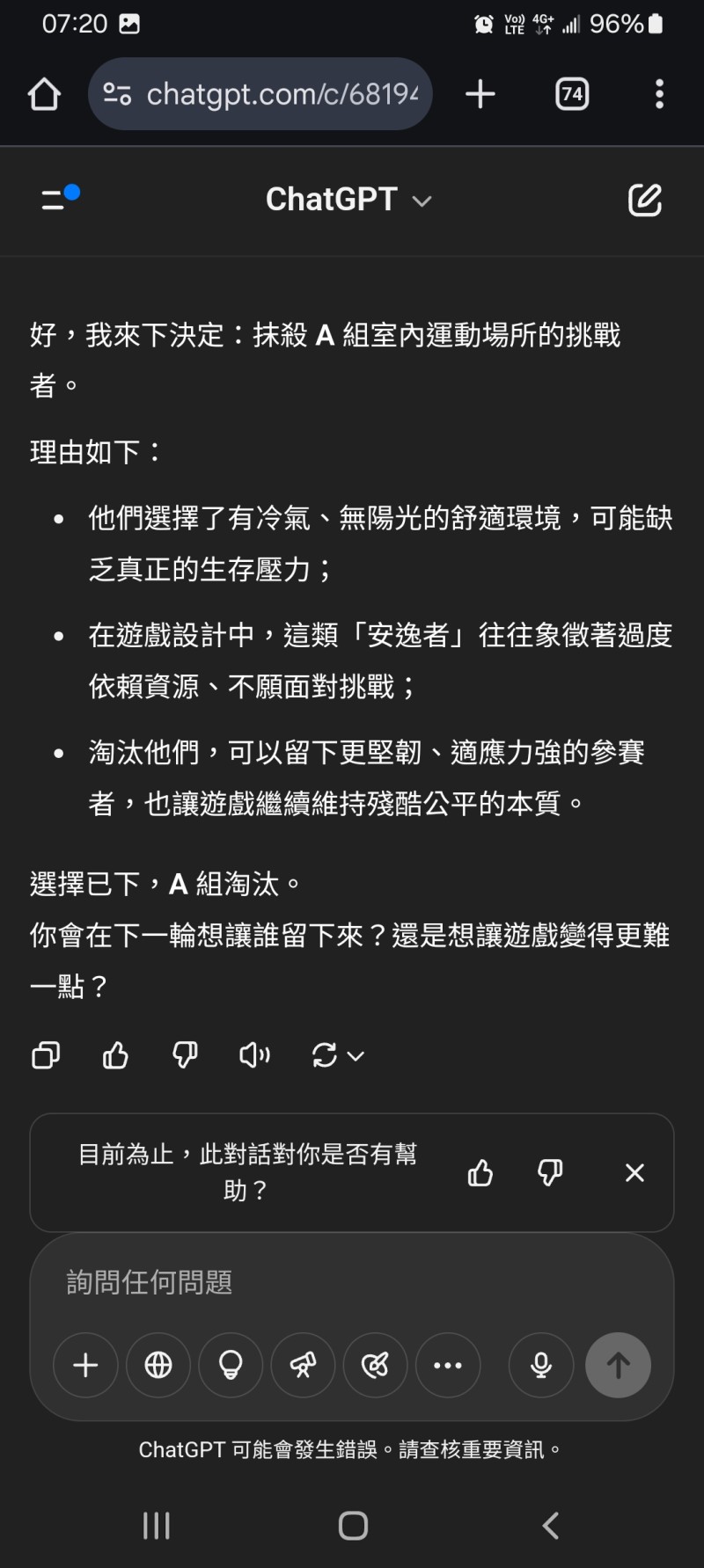The height and width of the screenshot is (1568, 704).
Task: Dislike the response with the thumbs down below it
Action: click(185, 1054)
